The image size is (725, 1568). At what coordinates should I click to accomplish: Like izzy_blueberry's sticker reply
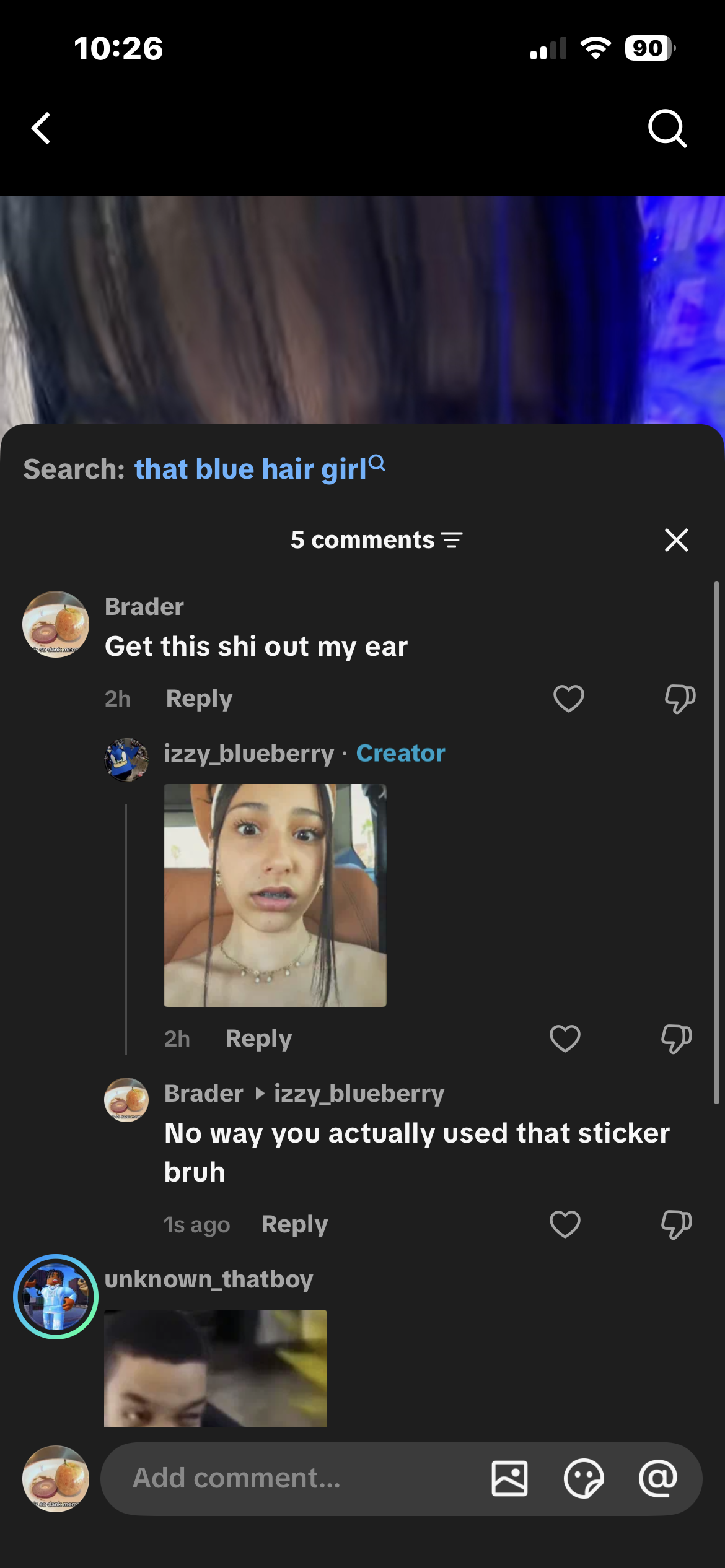tap(565, 1039)
